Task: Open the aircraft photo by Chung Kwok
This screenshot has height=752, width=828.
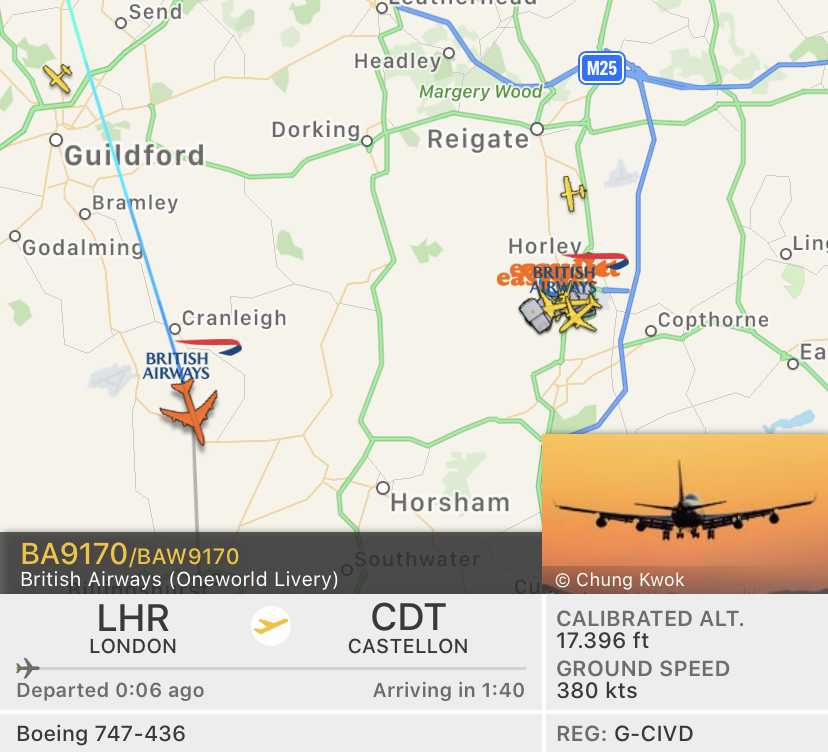Action: (x=684, y=512)
